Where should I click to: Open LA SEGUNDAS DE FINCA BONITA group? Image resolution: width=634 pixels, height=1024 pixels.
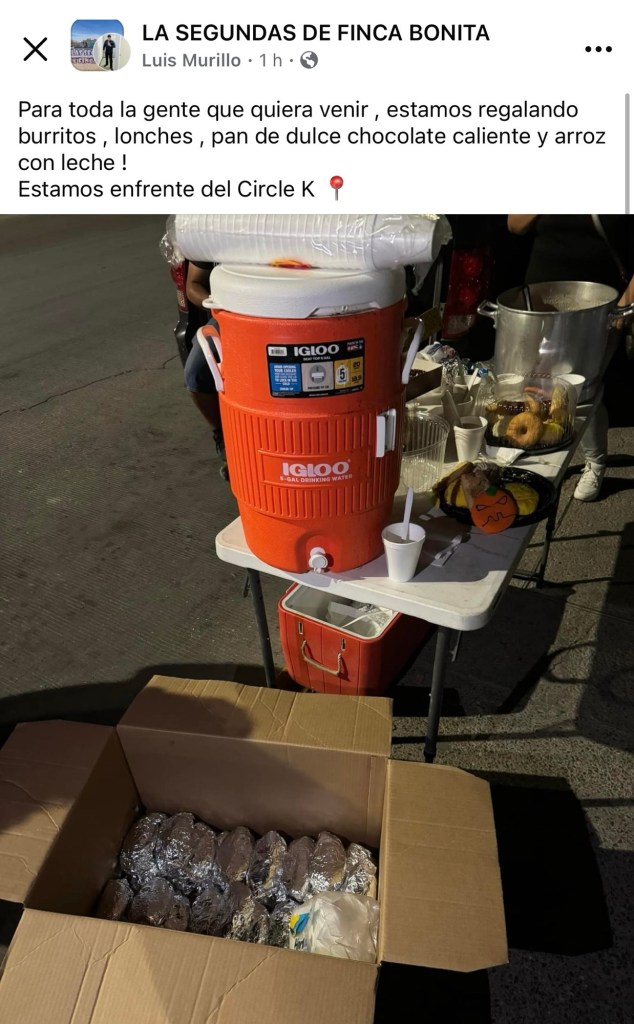tap(315, 32)
